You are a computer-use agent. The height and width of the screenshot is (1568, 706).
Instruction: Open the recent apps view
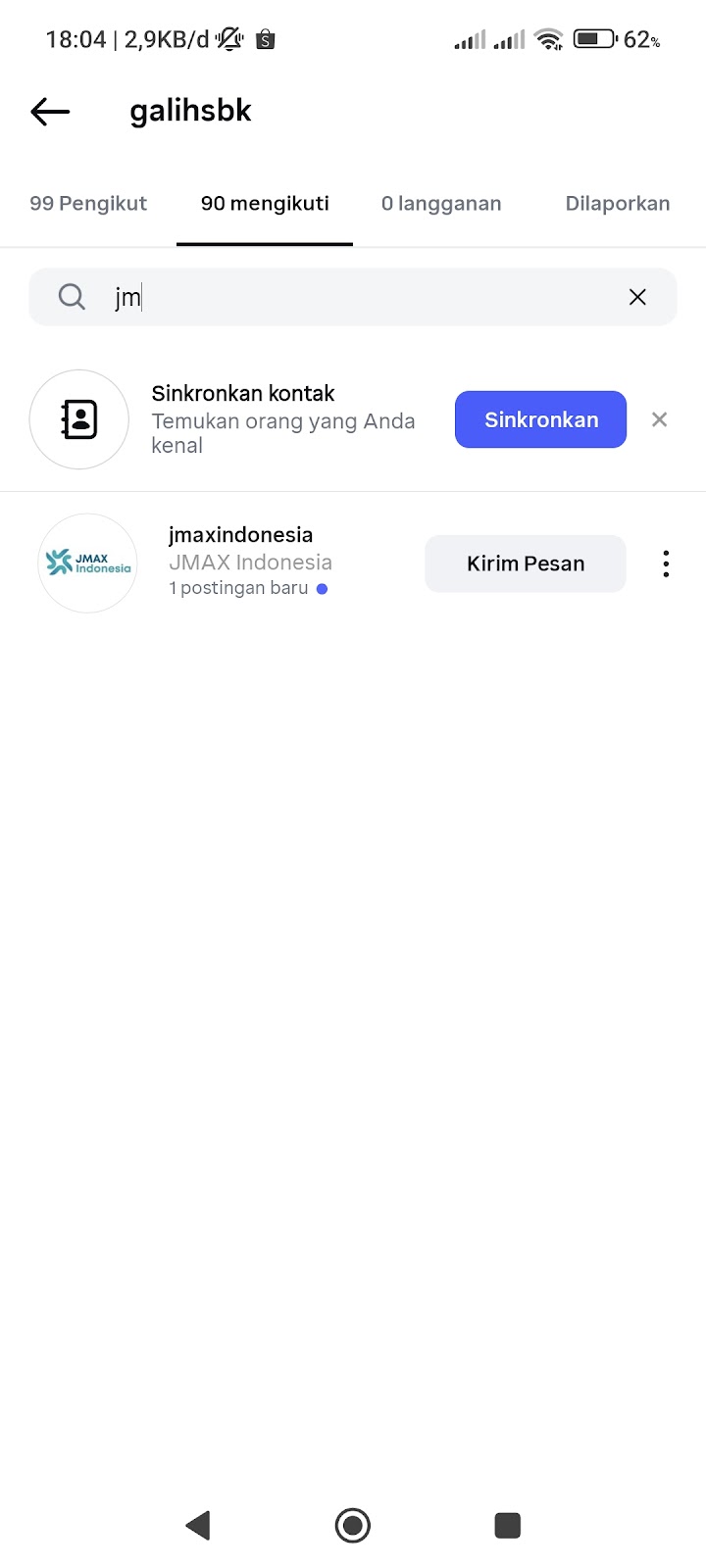click(507, 1525)
